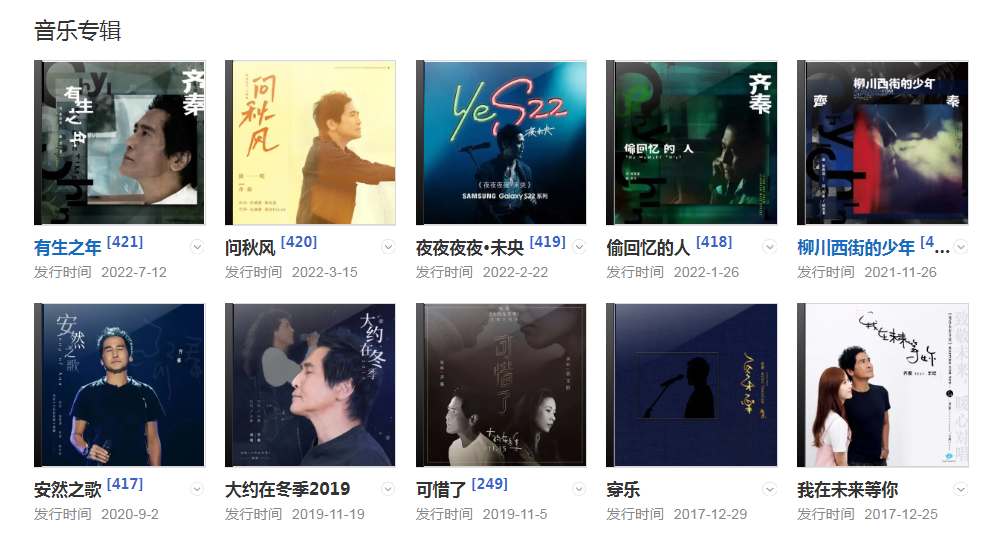Open the 大约在冬季2019 album cover
The height and width of the screenshot is (535, 1002).
click(310, 385)
